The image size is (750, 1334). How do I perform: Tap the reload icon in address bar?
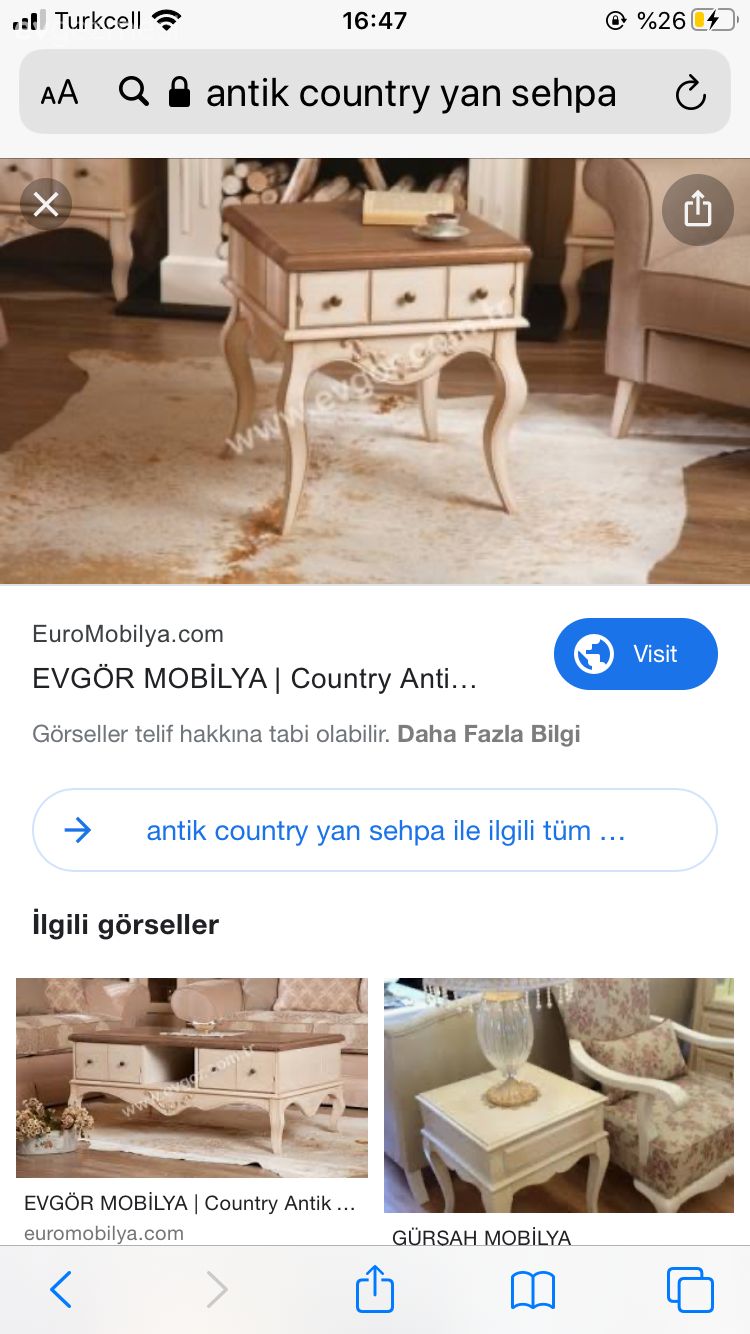[691, 92]
